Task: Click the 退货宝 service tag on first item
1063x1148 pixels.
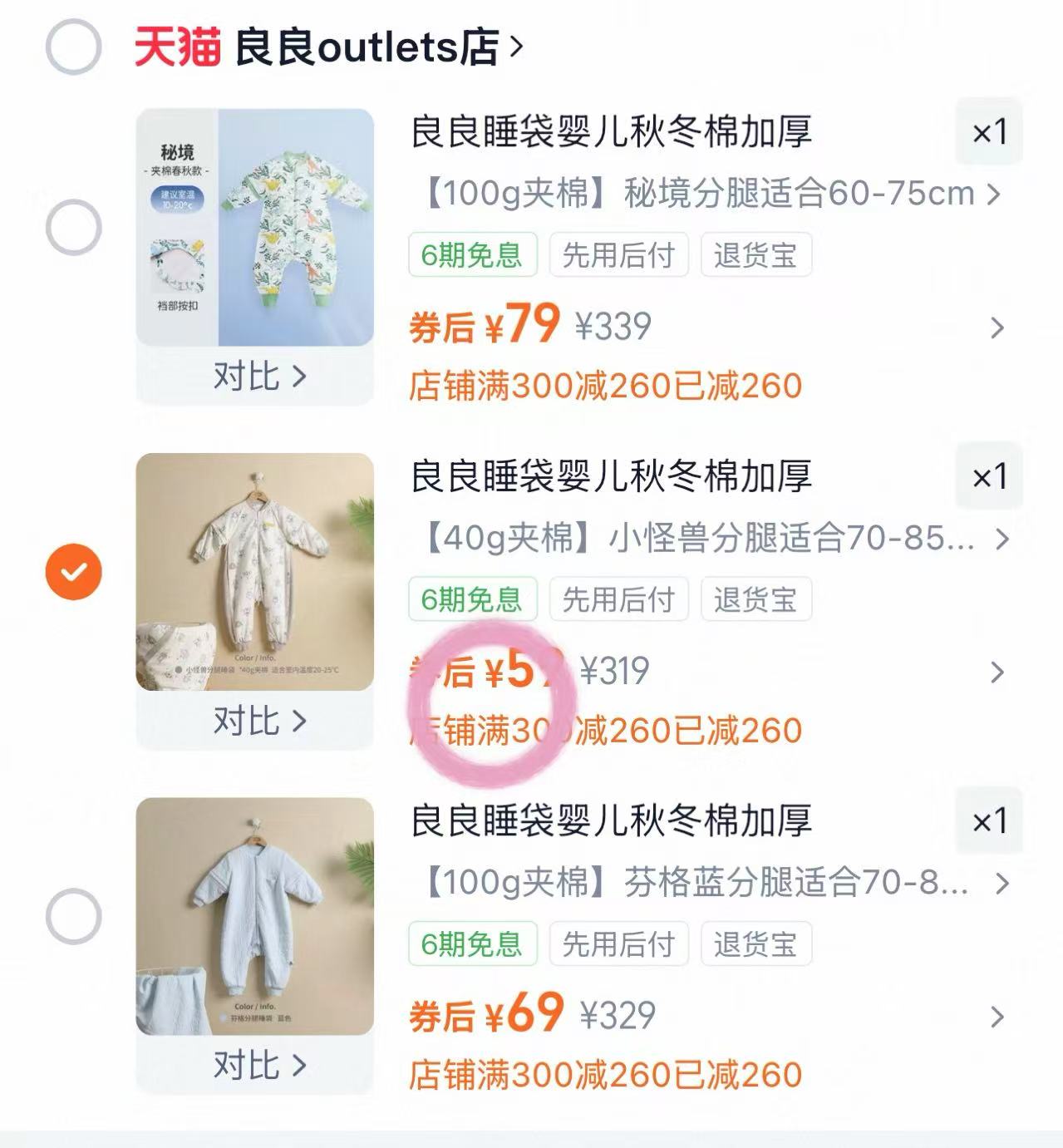Action: pos(756,255)
